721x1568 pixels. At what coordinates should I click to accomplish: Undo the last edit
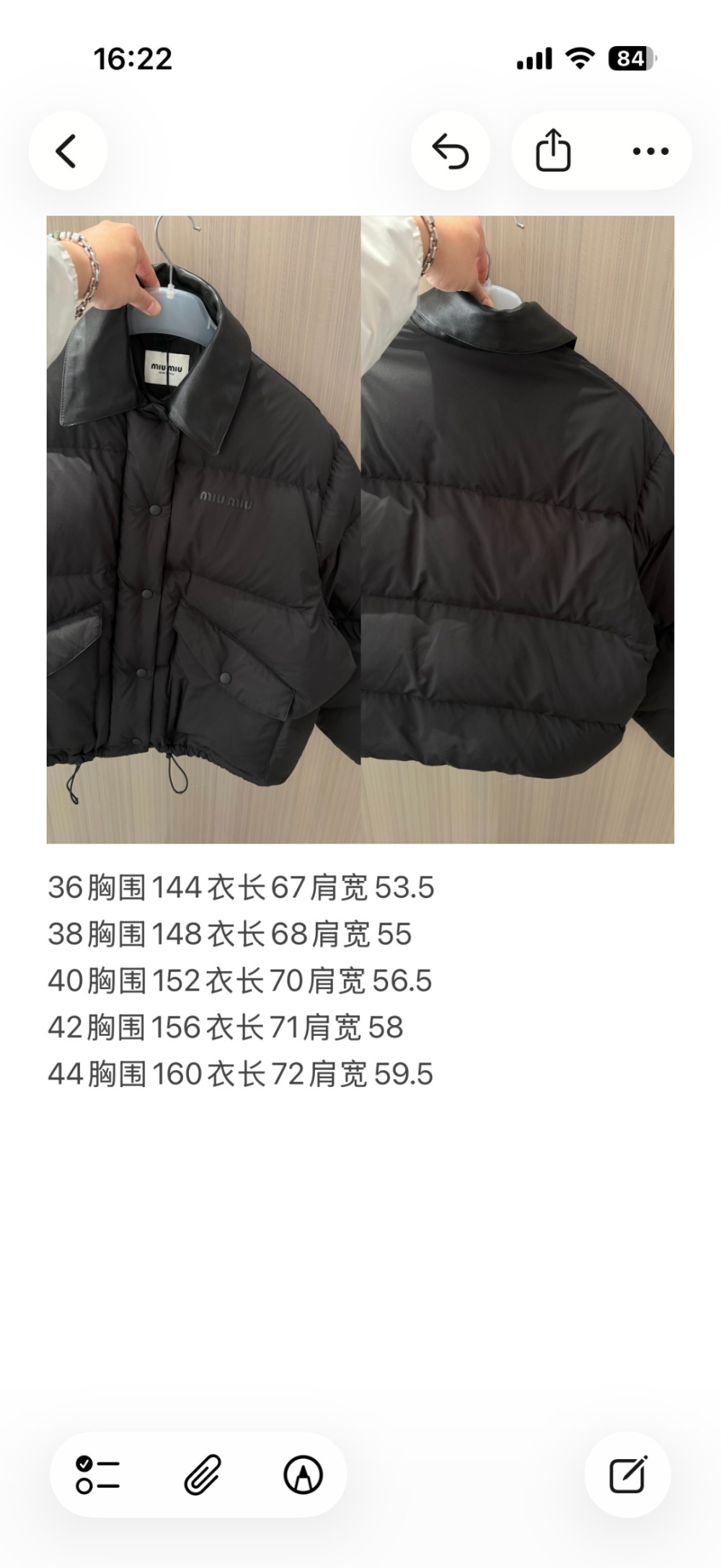point(451,151)
